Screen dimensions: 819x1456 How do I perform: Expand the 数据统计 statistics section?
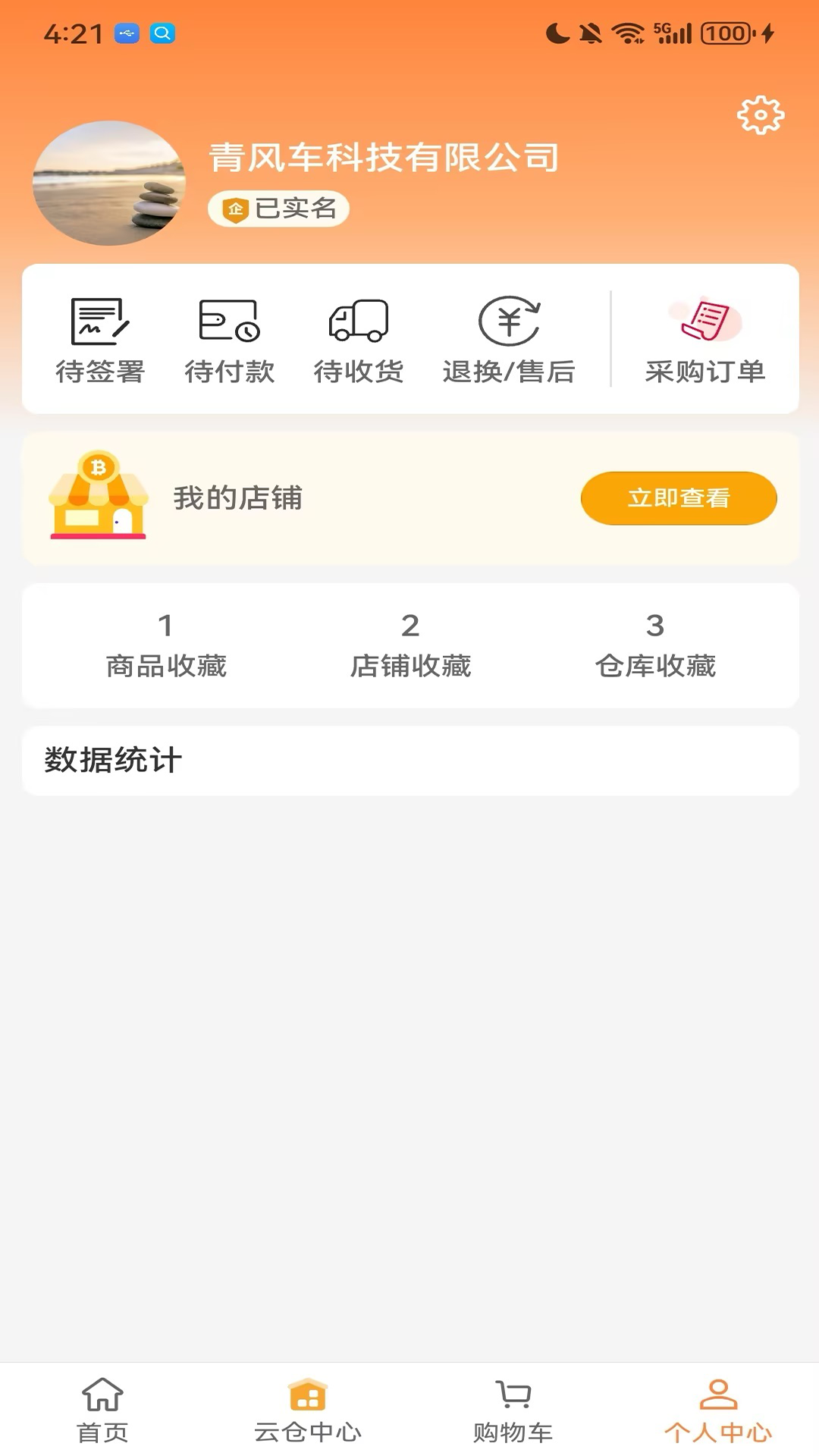pyautogui.click(x=112, y=760)
